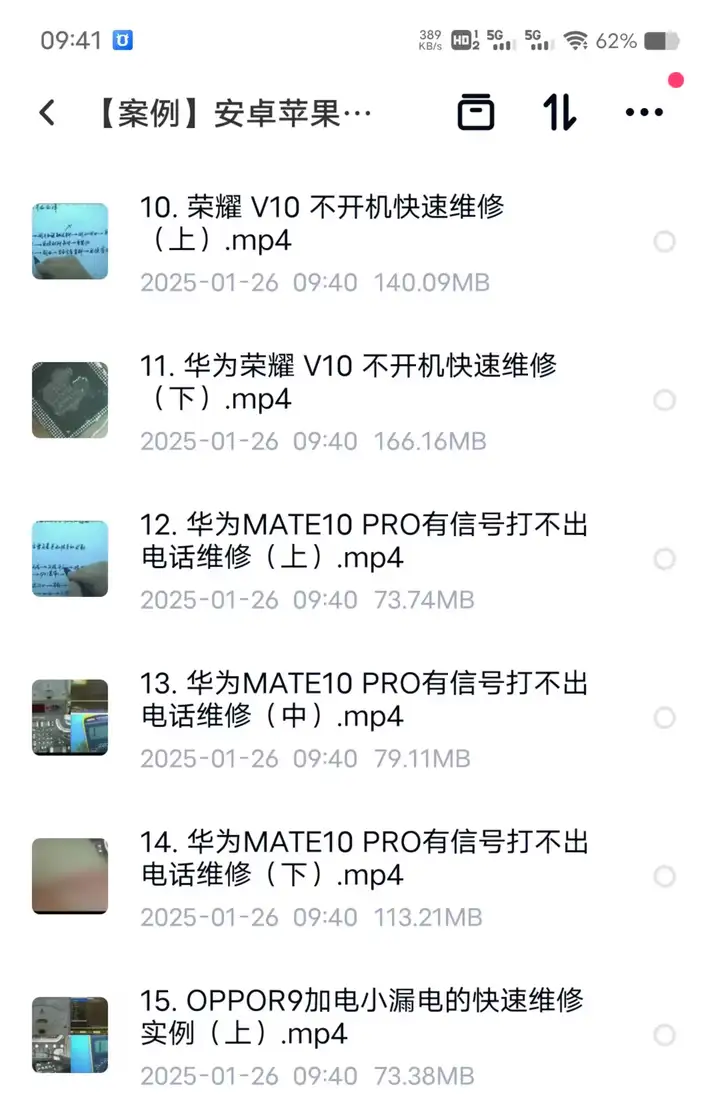The image size is (720, 1115).
Task: Tap video 13's chip-board thumbnail
Action: pos(69,717)
